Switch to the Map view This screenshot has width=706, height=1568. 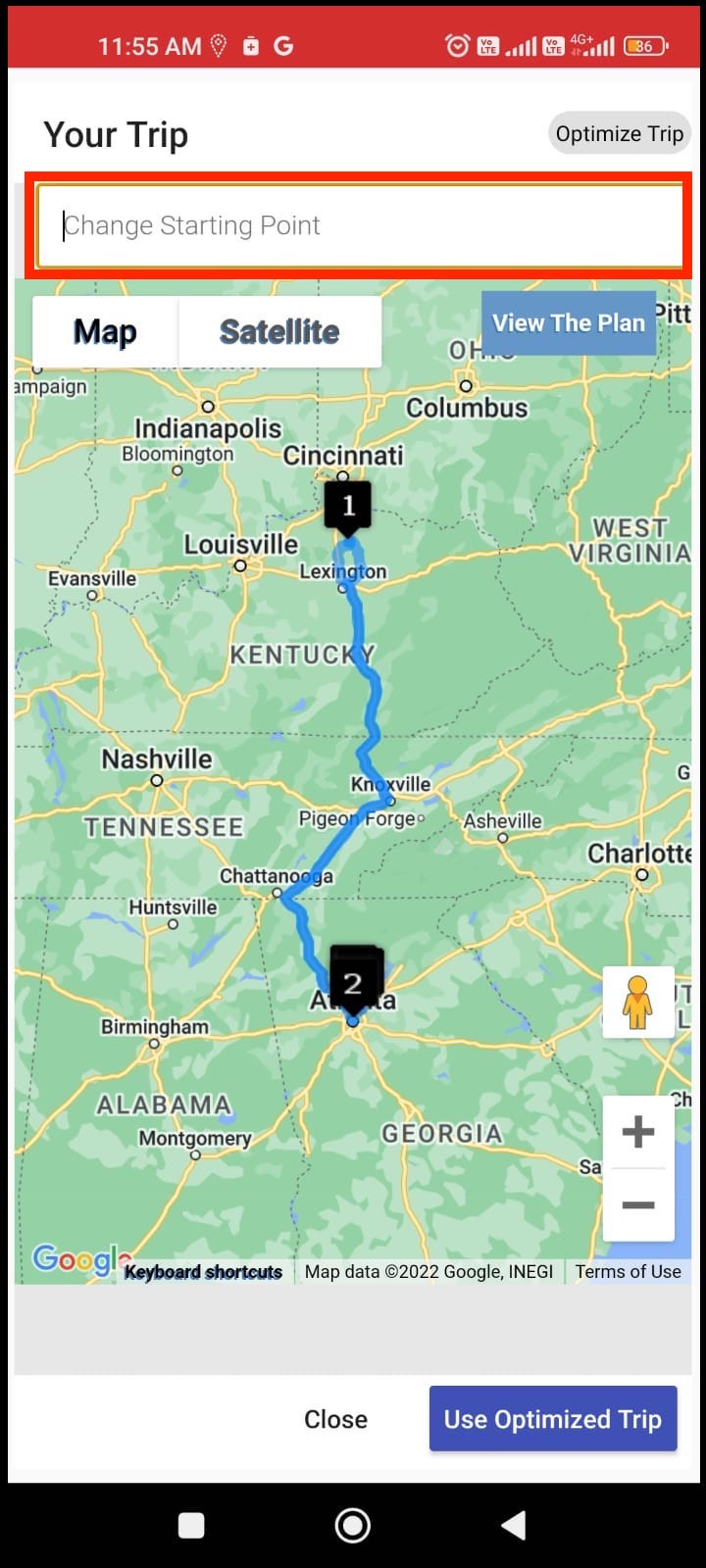[103, 331]
